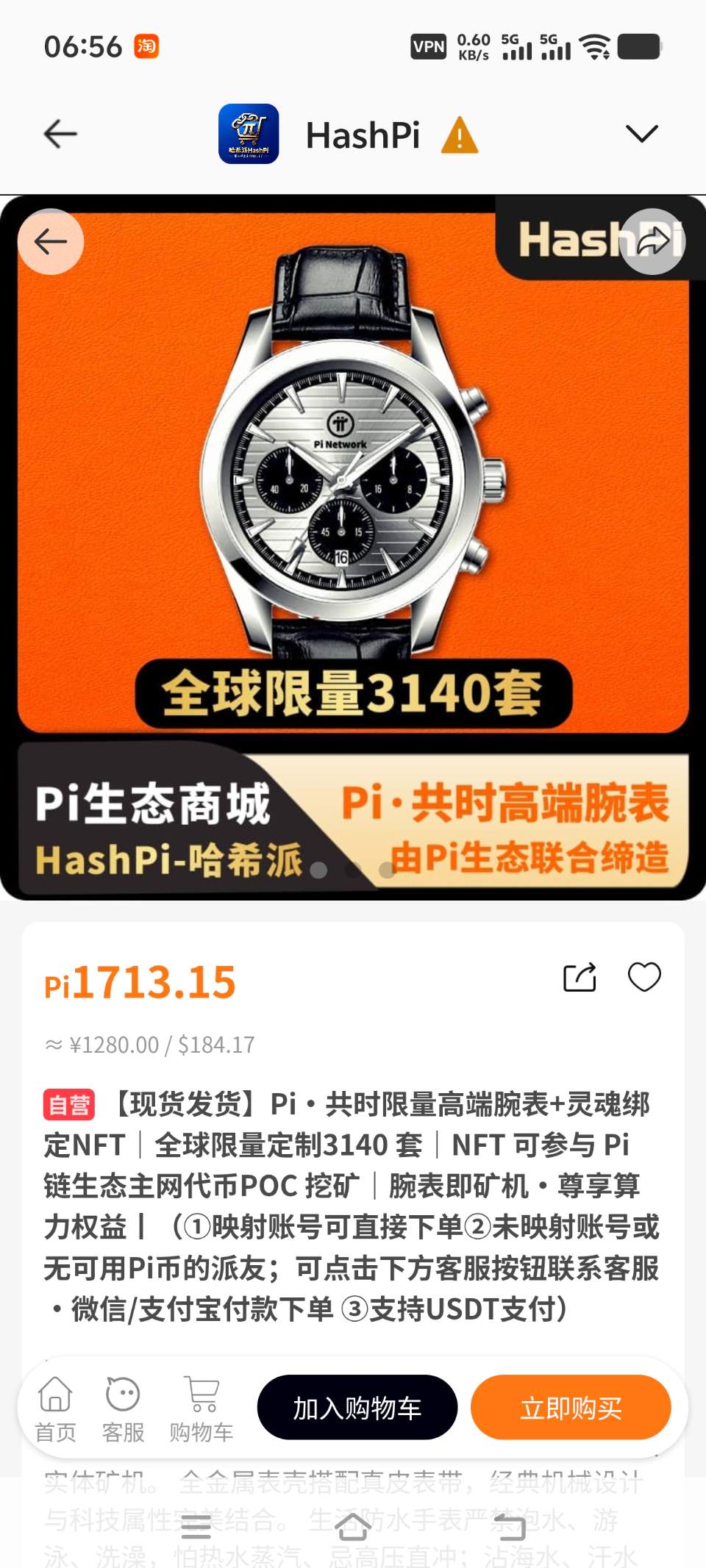The height and width of the screenshot is (1568, 706).
Task: Expand the dropdown chevron beside HashPi
Action: point(641,134)
